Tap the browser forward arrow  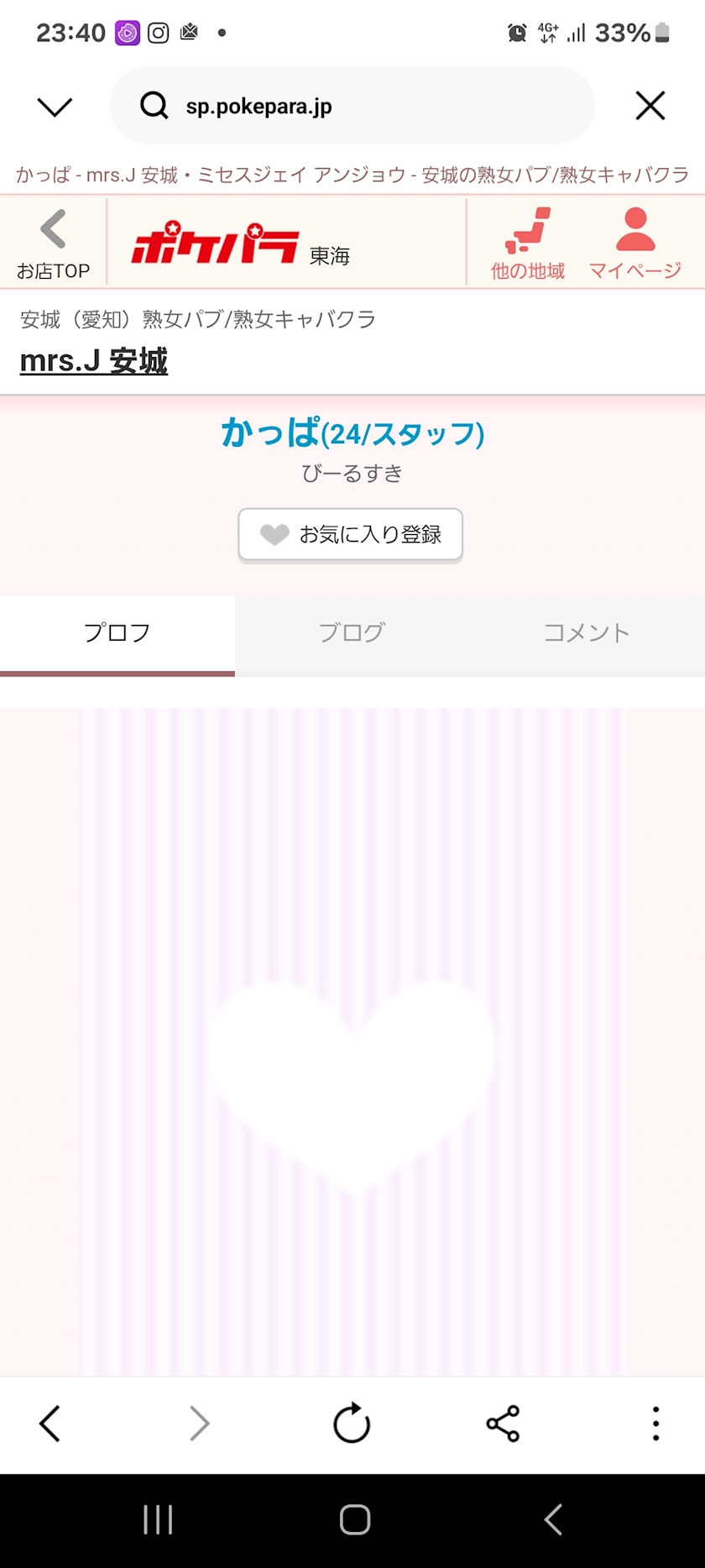click(200, 1424)
